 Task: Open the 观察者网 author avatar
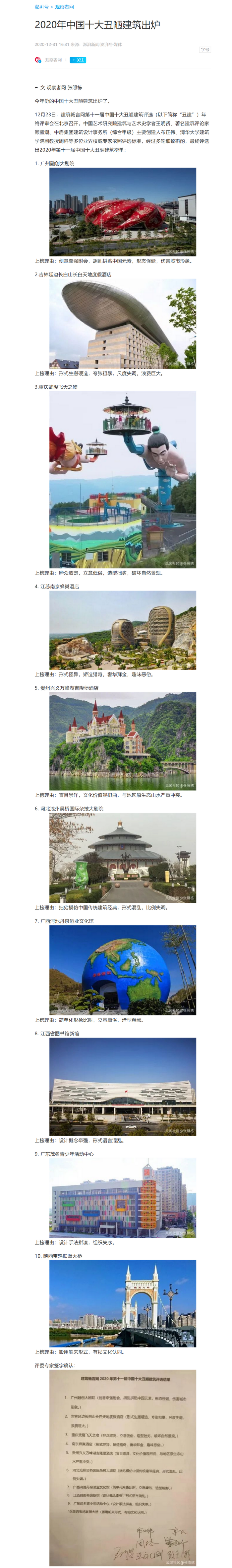click(x=38, y=60)
